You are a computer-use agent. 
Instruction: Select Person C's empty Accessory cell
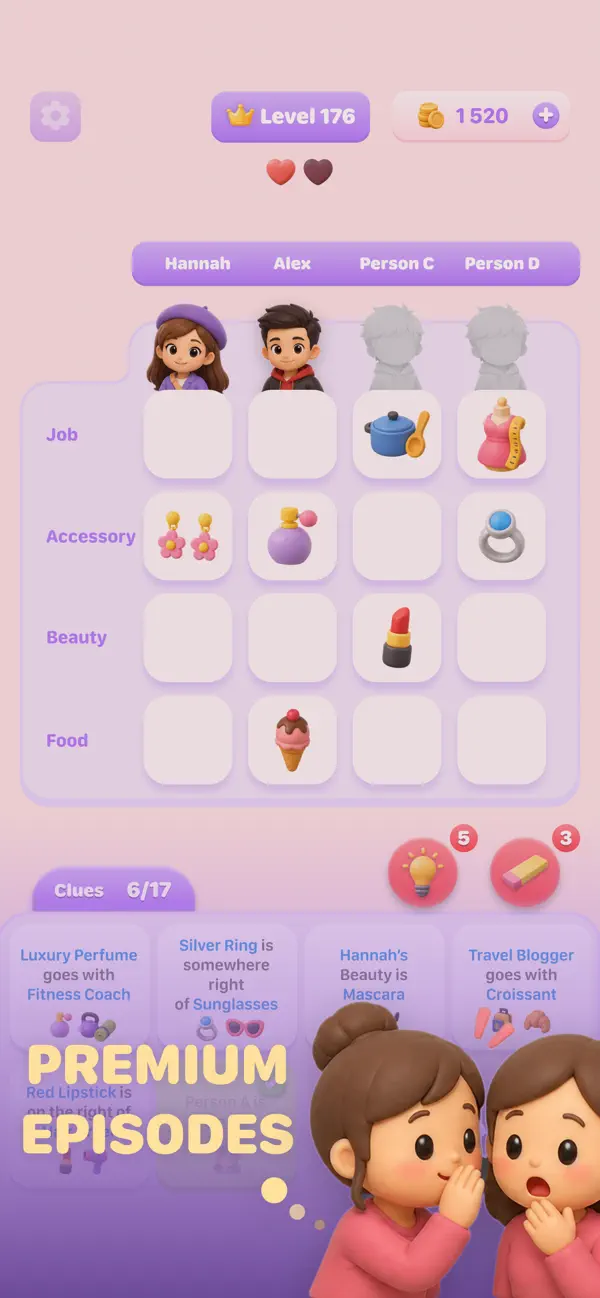pyautogui.click(x=397, y=536)
